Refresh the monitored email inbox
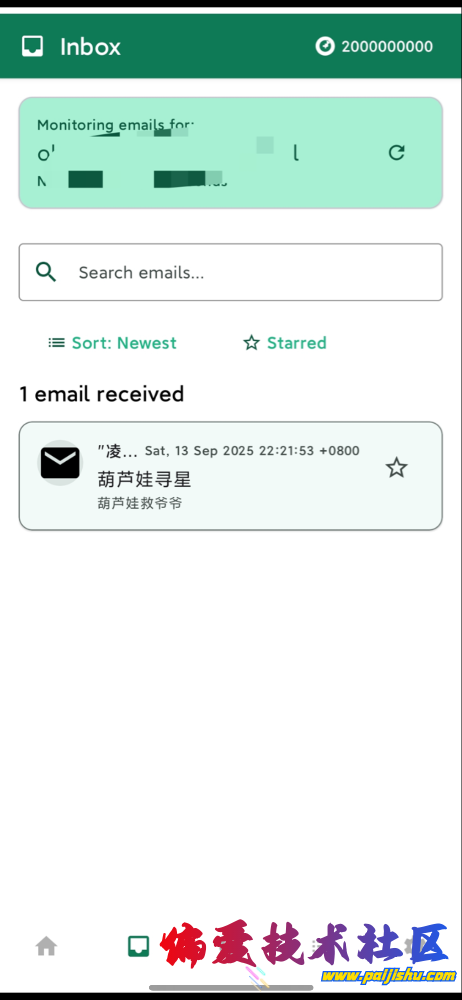Screen dimensions: 462x1000 pos(396,152)
